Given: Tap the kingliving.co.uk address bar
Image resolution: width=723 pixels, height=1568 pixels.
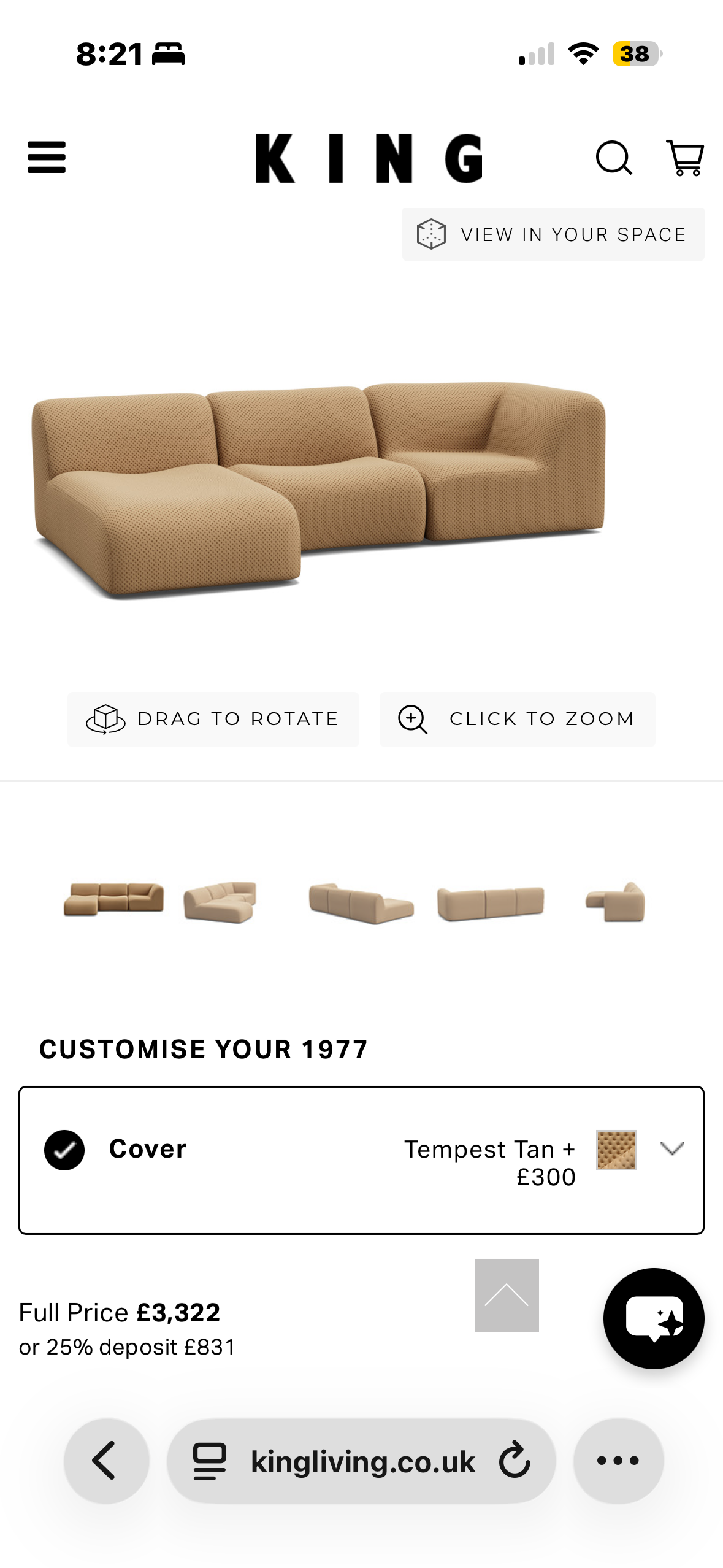Looking at the screenshot, I should pos(362,1462).
